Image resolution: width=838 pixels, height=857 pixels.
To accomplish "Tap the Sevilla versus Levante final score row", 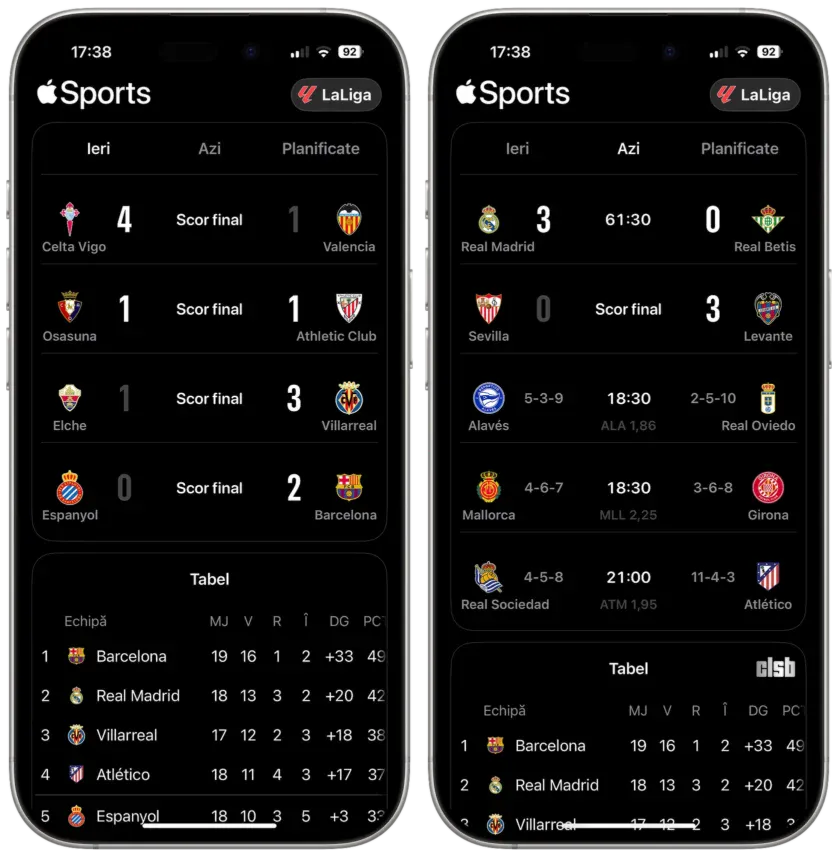I will tap(628, 309).
